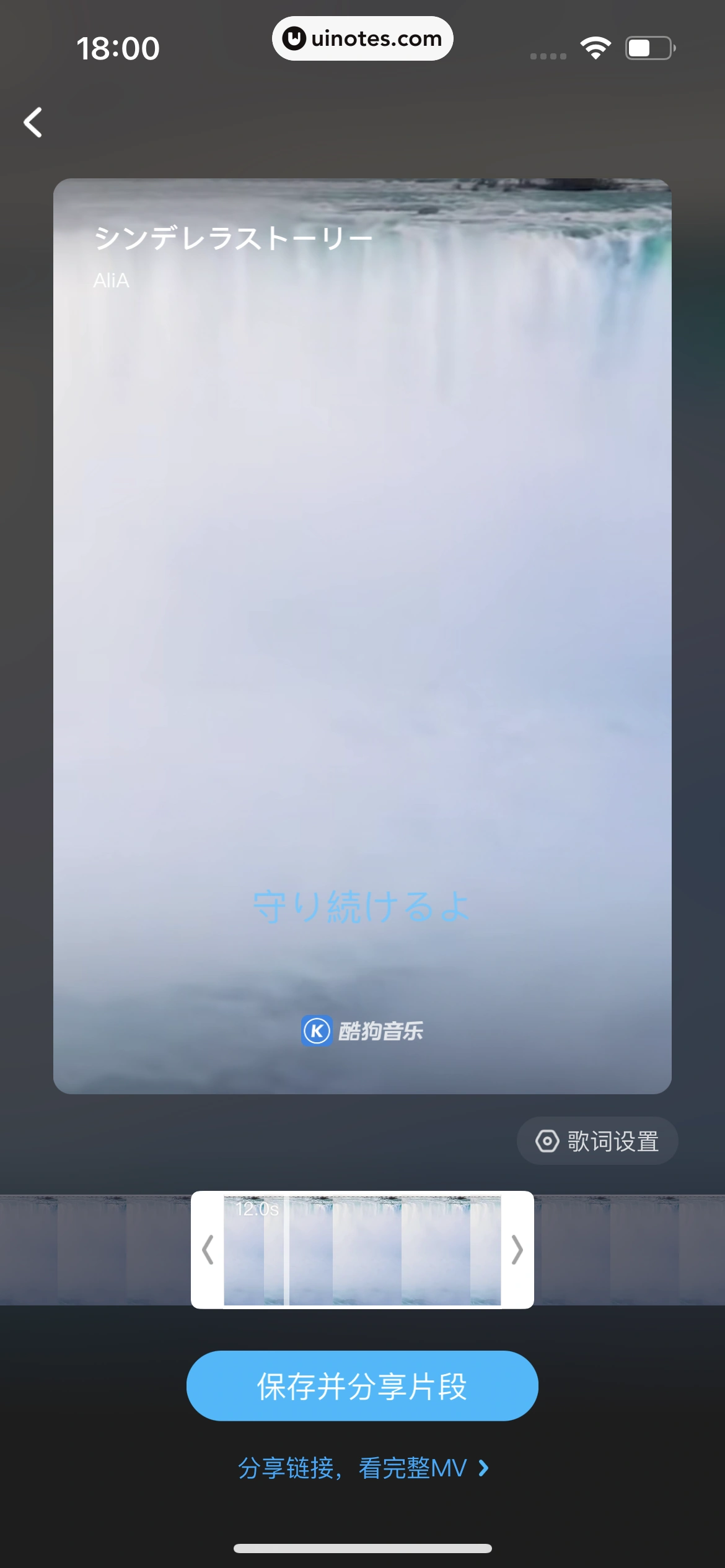725x1568 pixels.
Task: Tap the right trim handle of the clip
Action: tap(517, 1250)
